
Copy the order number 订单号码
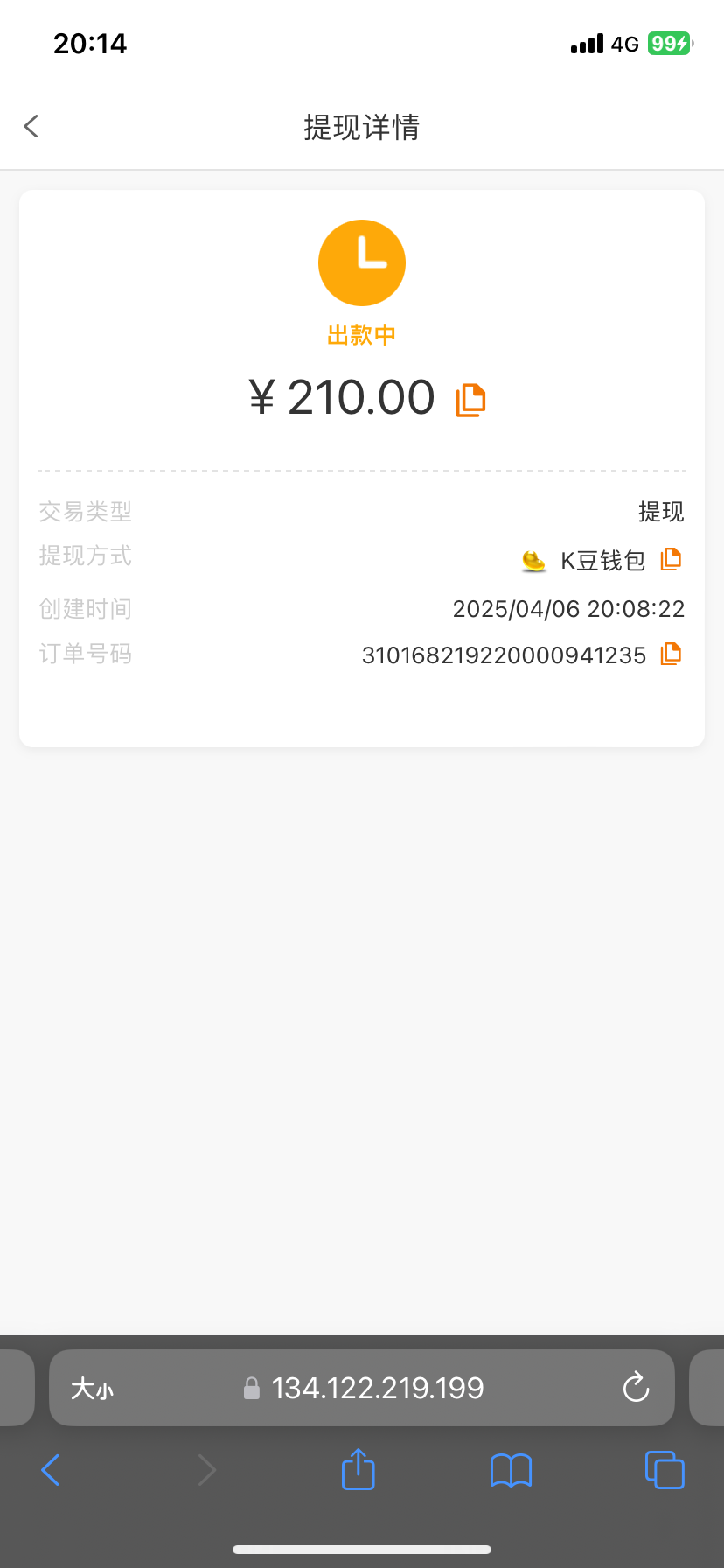click(671, 654)
